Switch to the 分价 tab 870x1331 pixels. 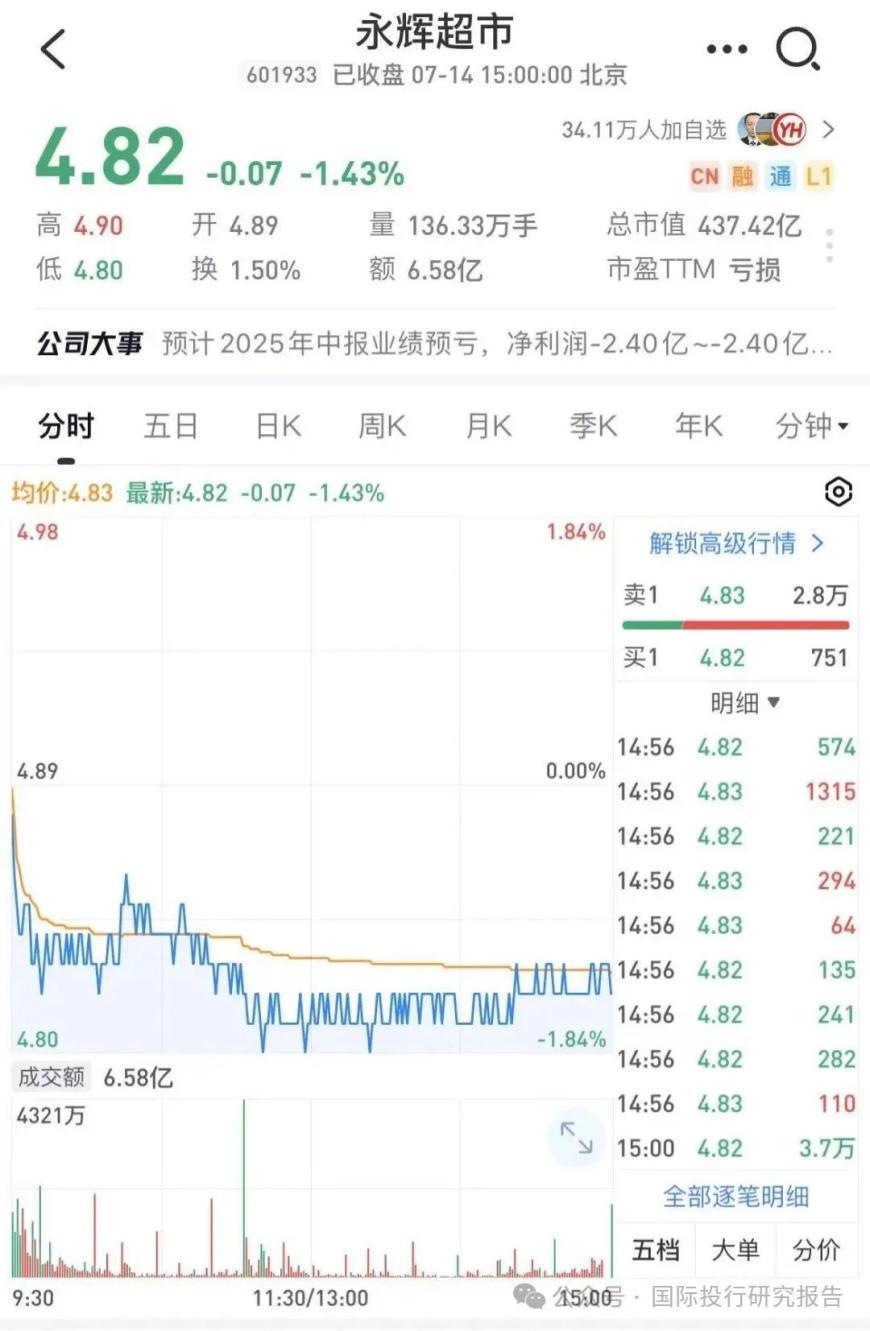816,1249
